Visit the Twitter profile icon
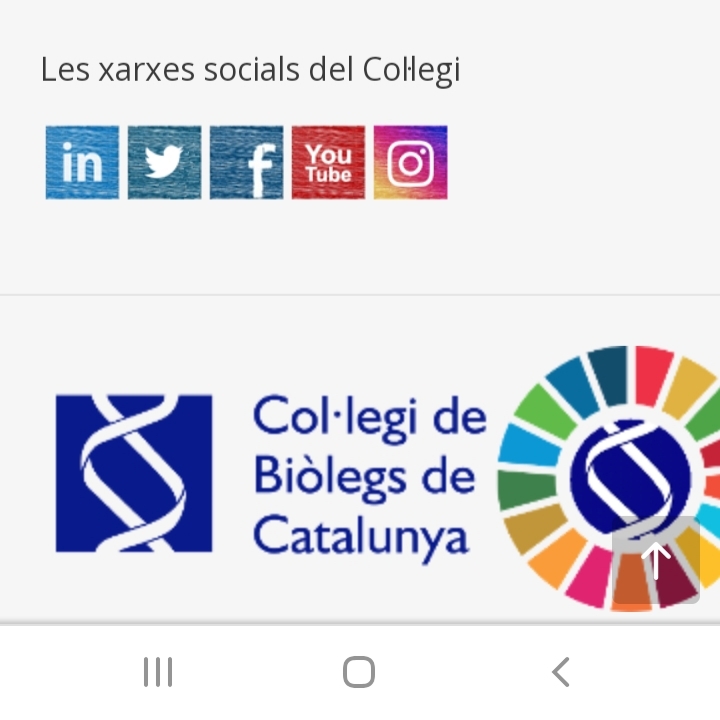720x720 pixels. (x=164, y=162)
